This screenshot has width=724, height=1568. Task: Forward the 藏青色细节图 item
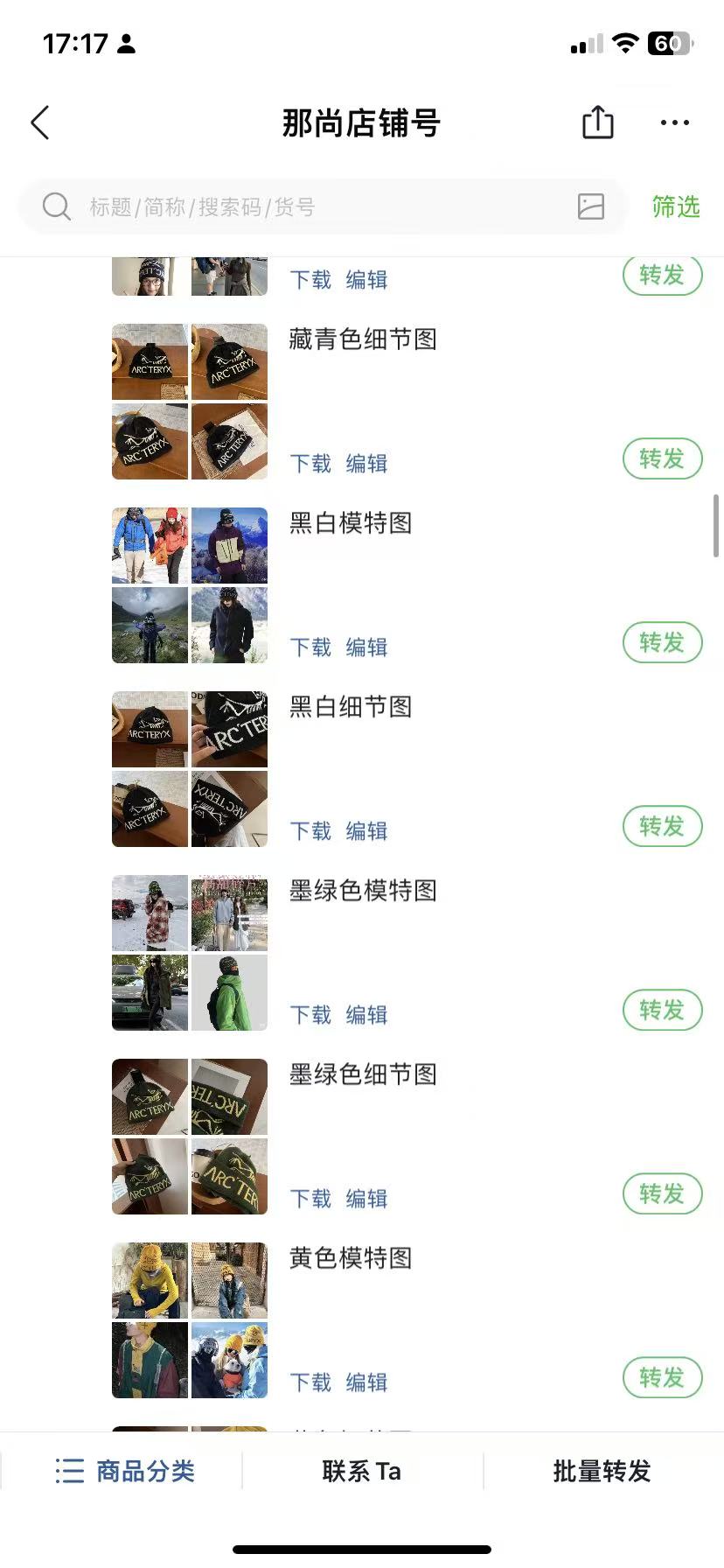pos(662,458)
